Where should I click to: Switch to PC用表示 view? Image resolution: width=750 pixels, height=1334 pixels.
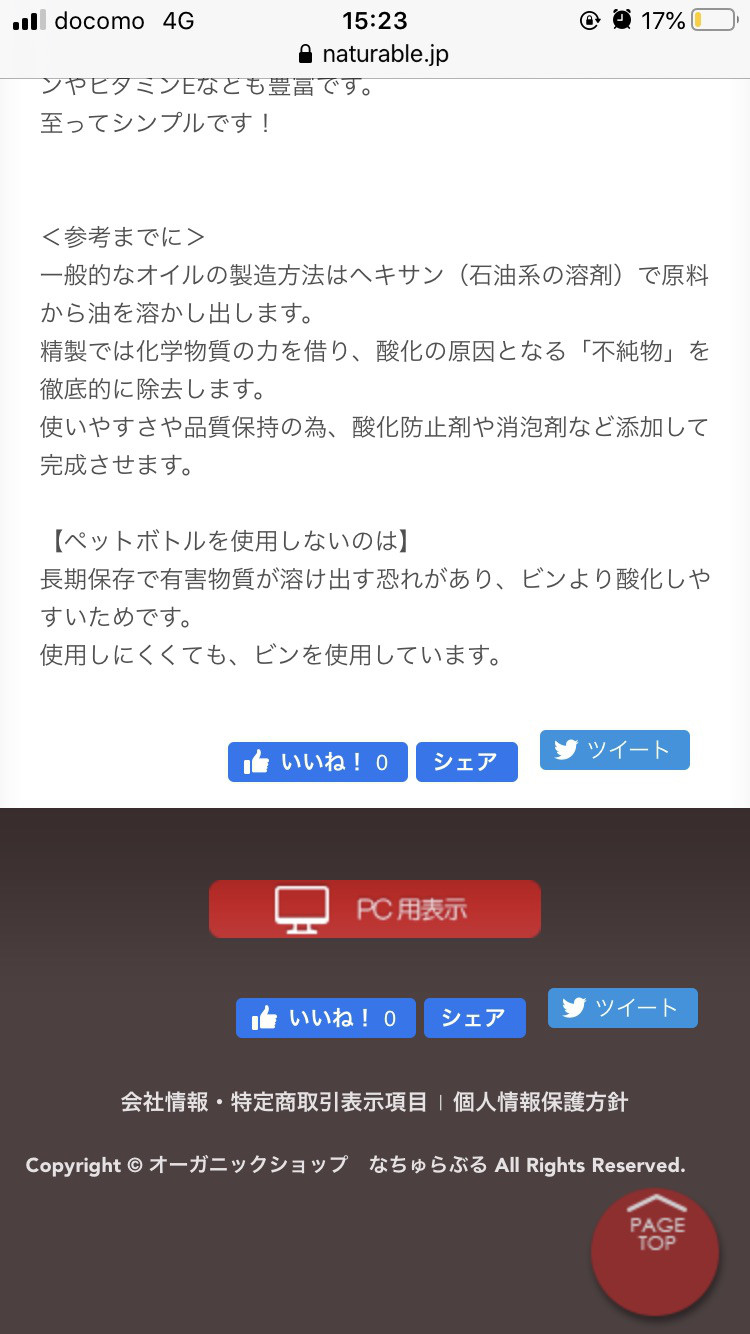[x=375, y=909]
